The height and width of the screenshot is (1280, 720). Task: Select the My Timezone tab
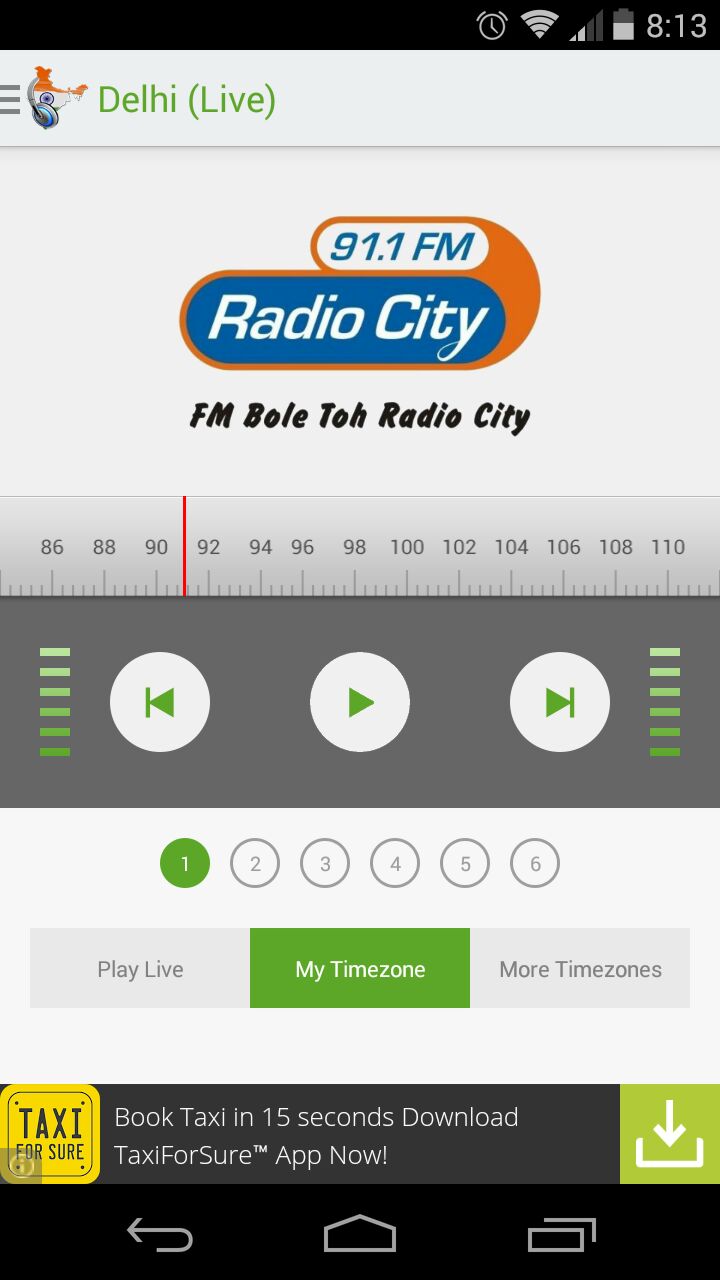click(x=360, y=968)
